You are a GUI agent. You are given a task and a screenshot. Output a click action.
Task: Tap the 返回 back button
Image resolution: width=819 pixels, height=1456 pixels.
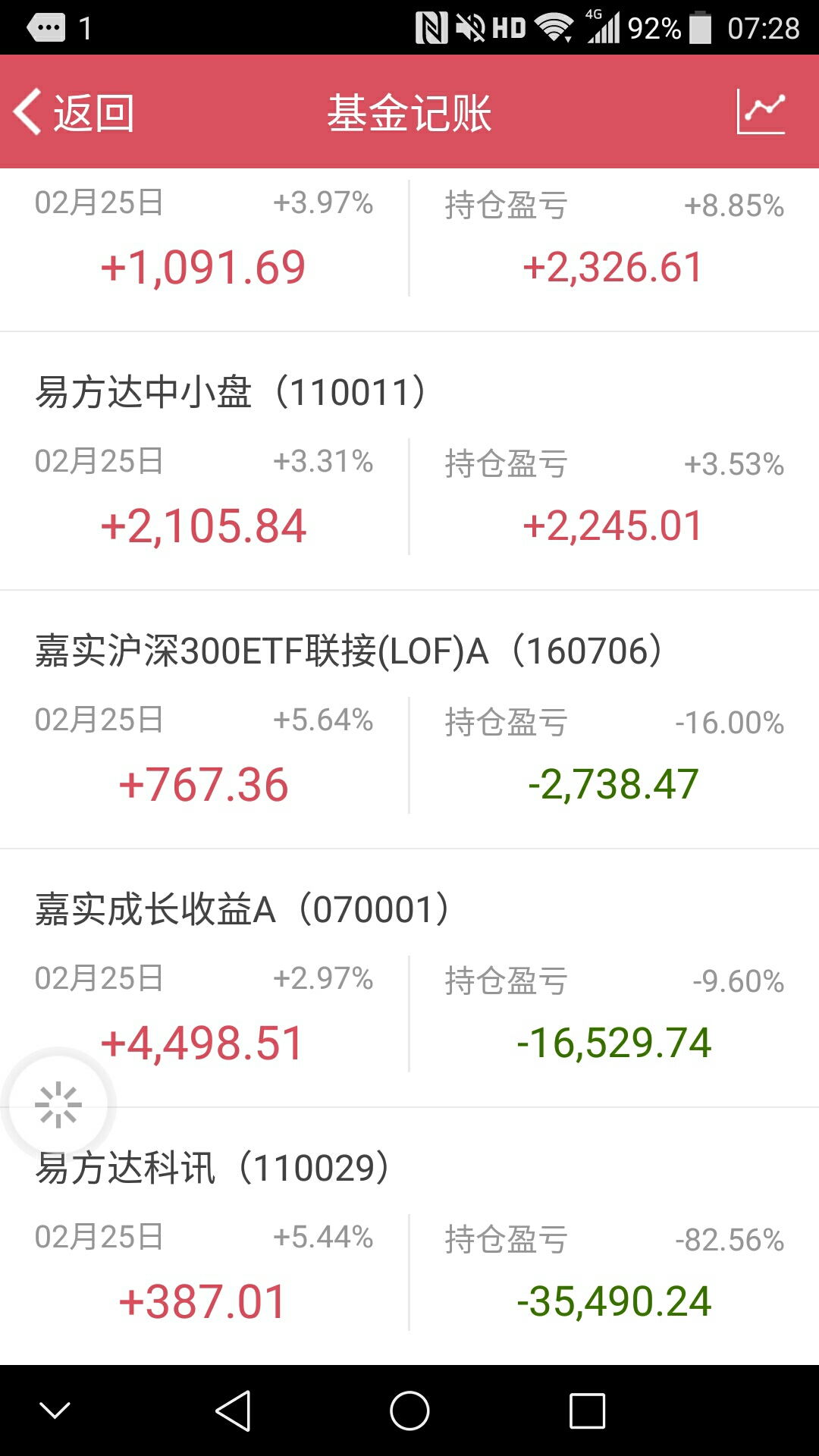[x=74, y=113]
